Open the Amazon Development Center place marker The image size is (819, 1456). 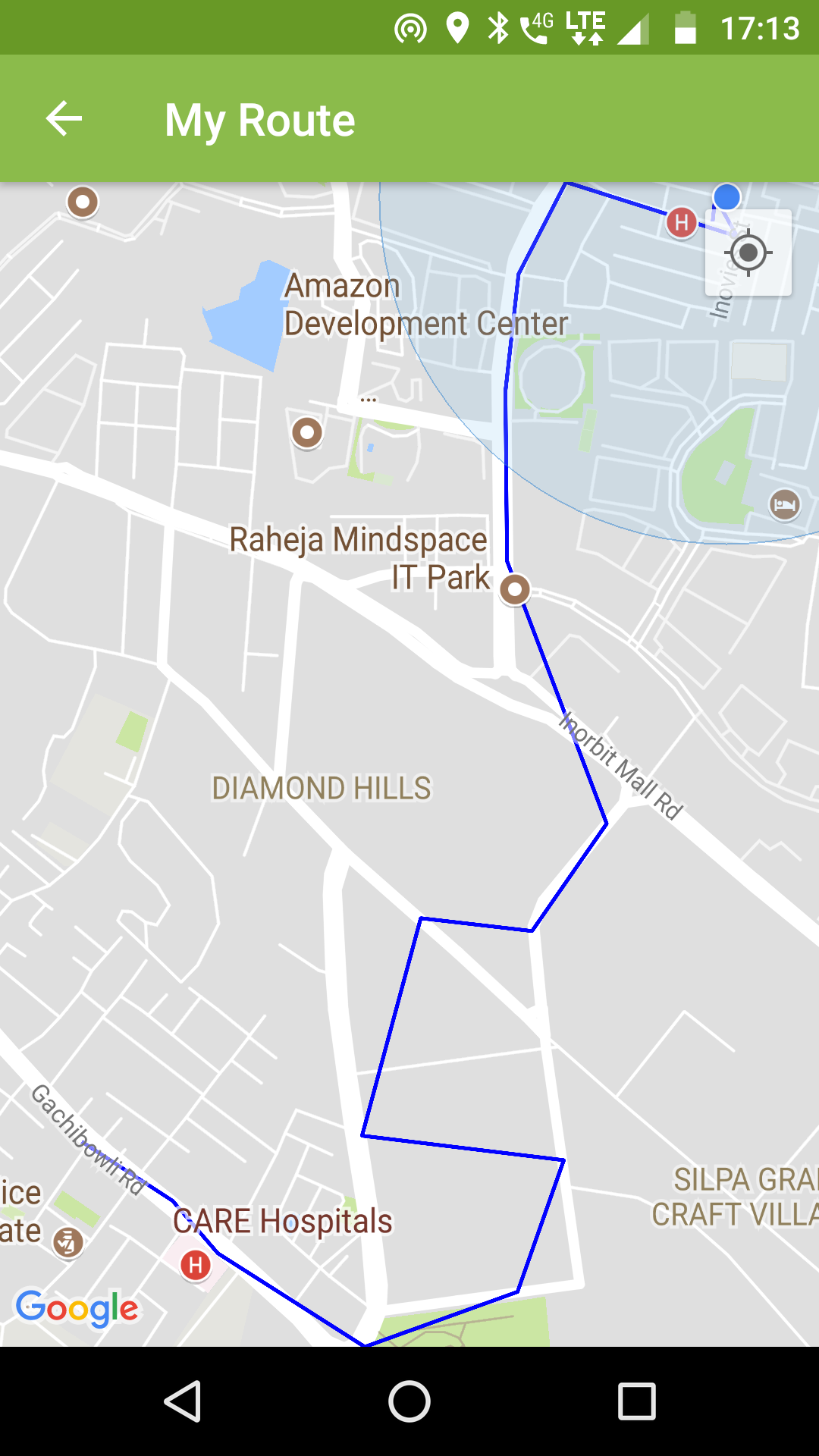pos(307,432)
